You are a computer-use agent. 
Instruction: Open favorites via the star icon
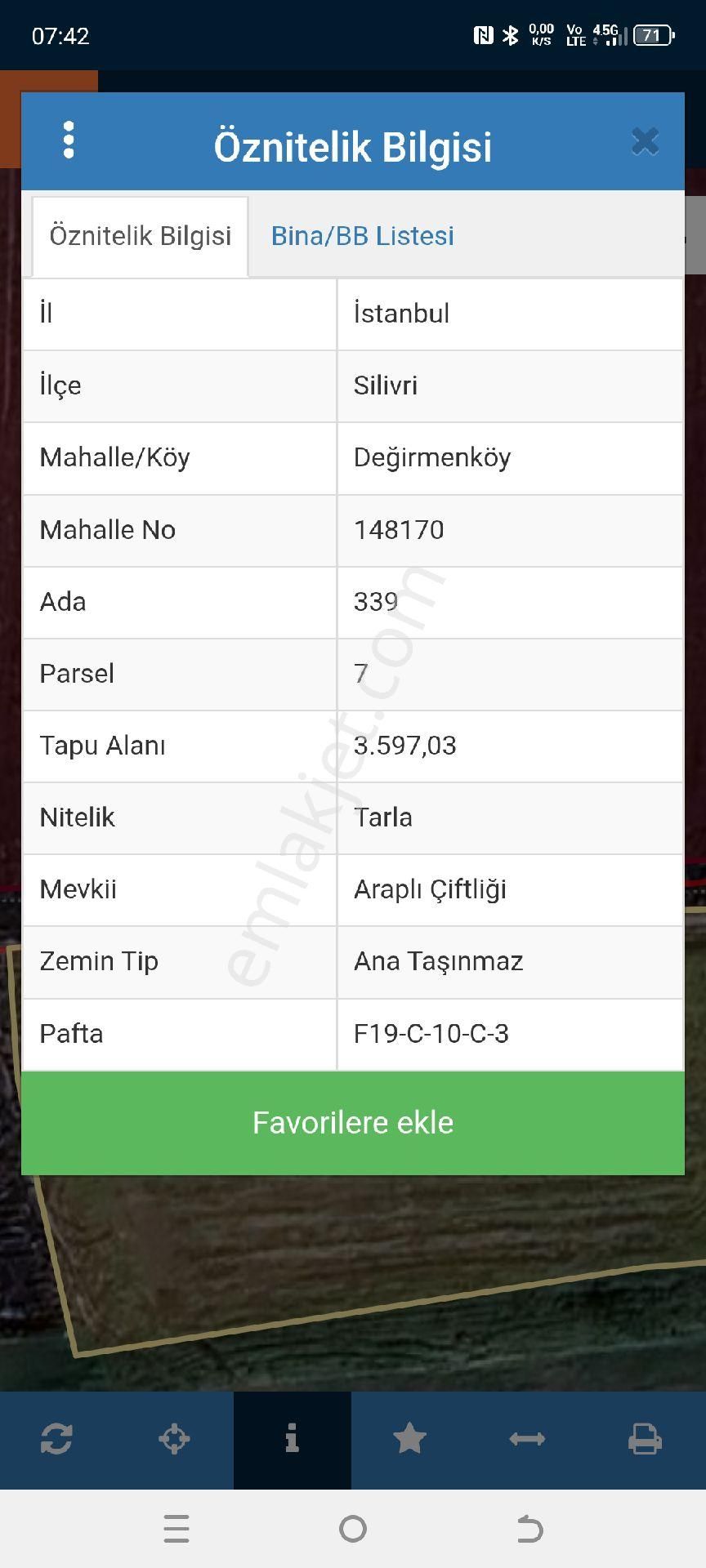pyautogui.click(x=410, y=1440)
